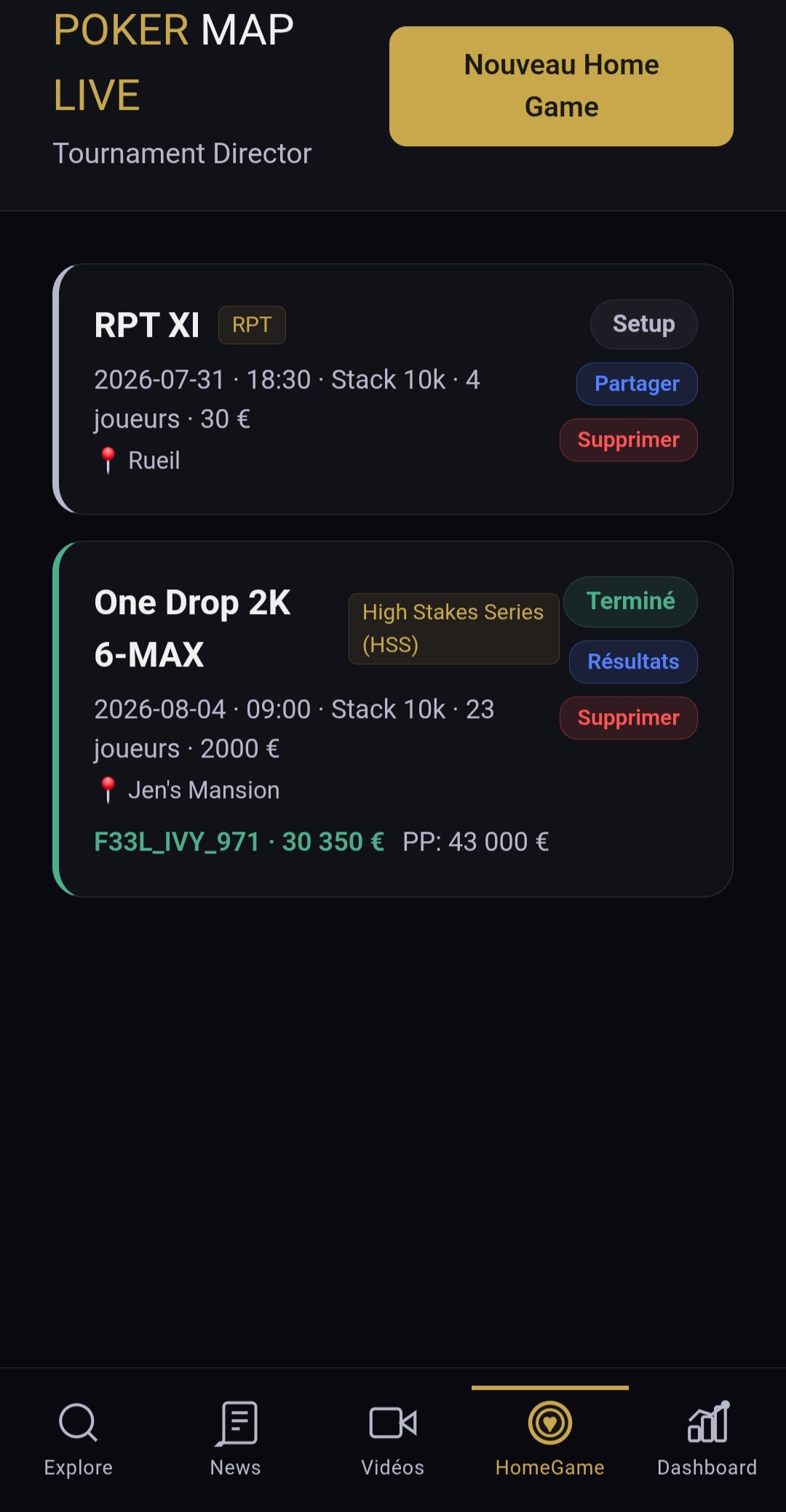The image size is (786, 1512).
Task: Tap Partager on the RPT XI card
Action: pos(637,383)
